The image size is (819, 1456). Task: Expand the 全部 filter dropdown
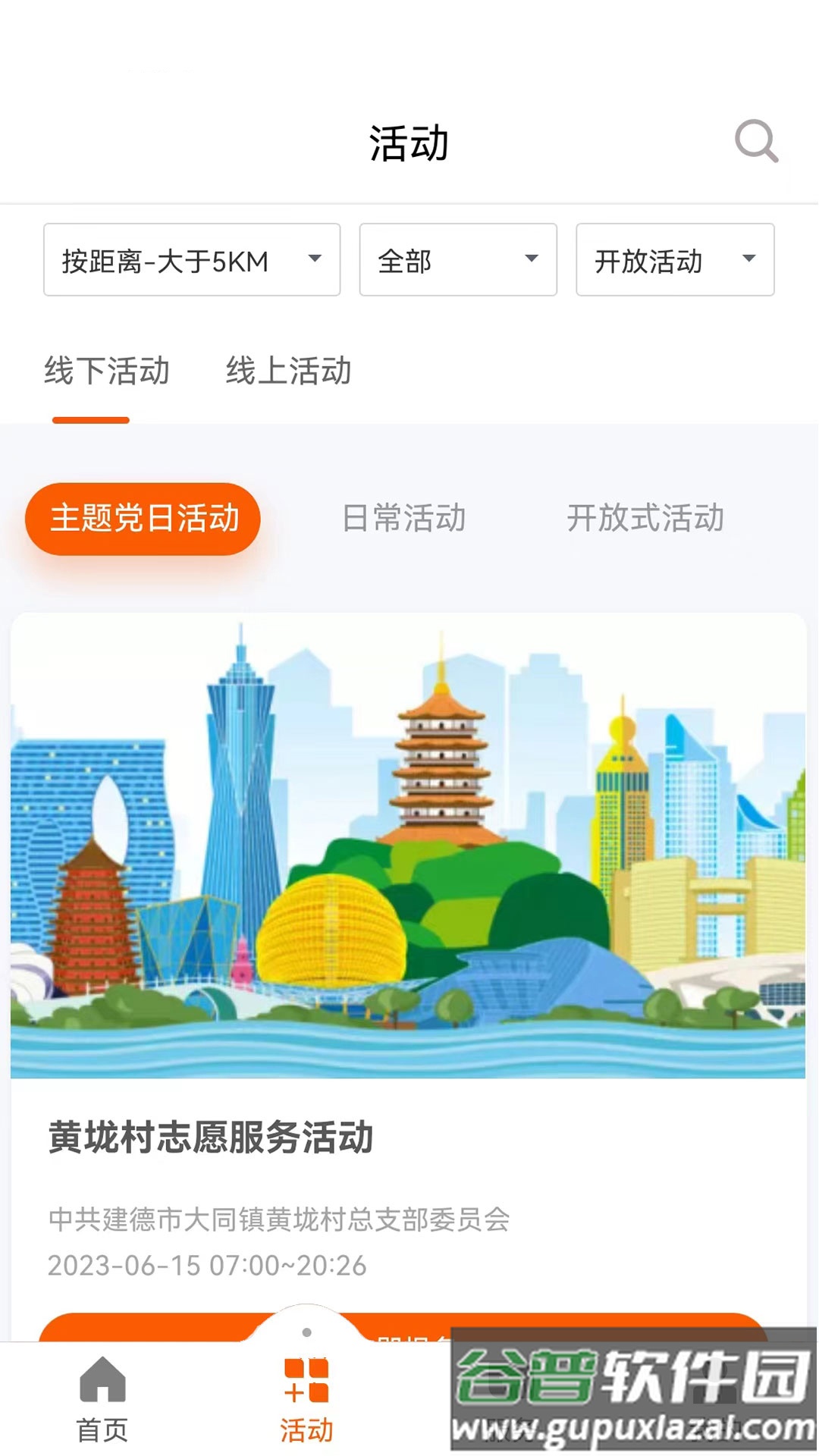point(458,259)
